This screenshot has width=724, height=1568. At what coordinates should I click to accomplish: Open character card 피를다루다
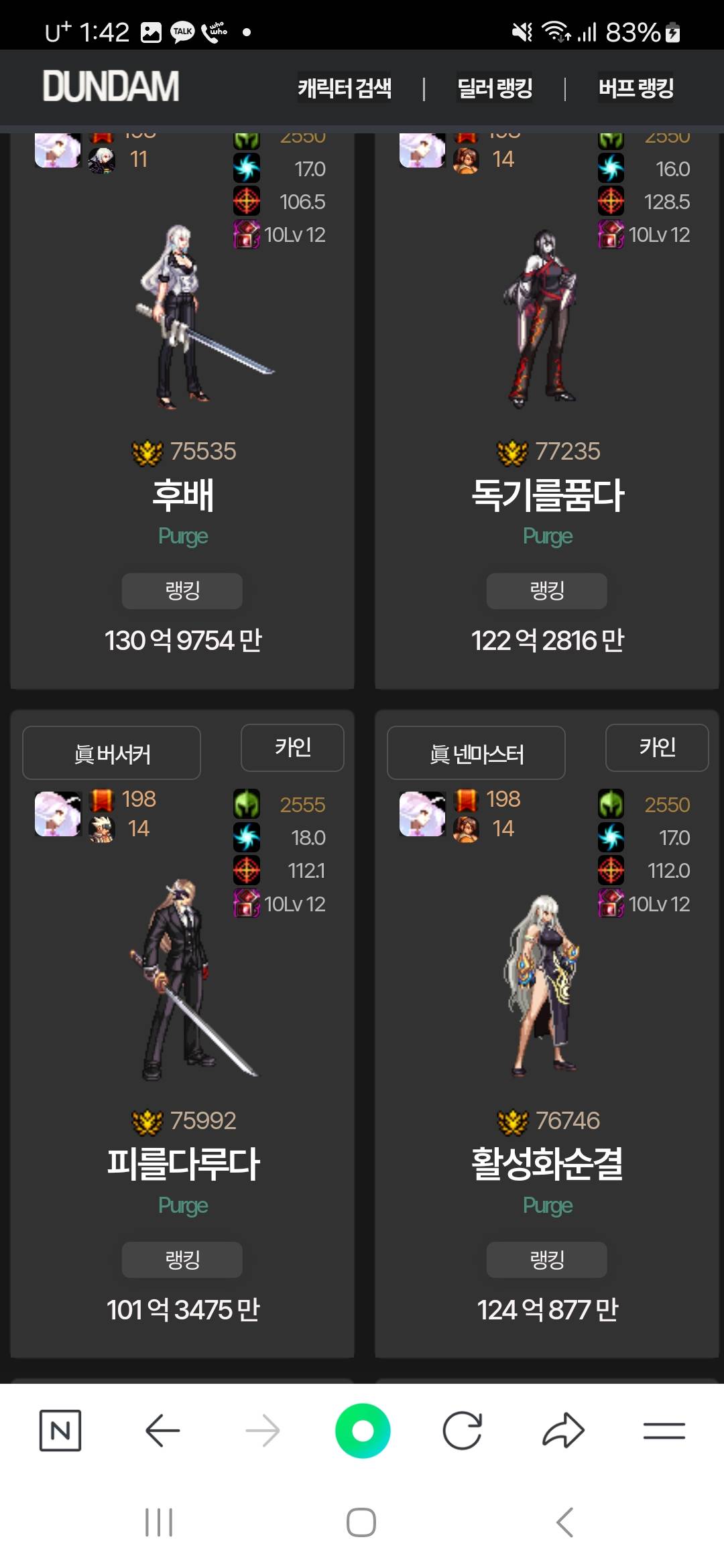(x=182, y=1165)
